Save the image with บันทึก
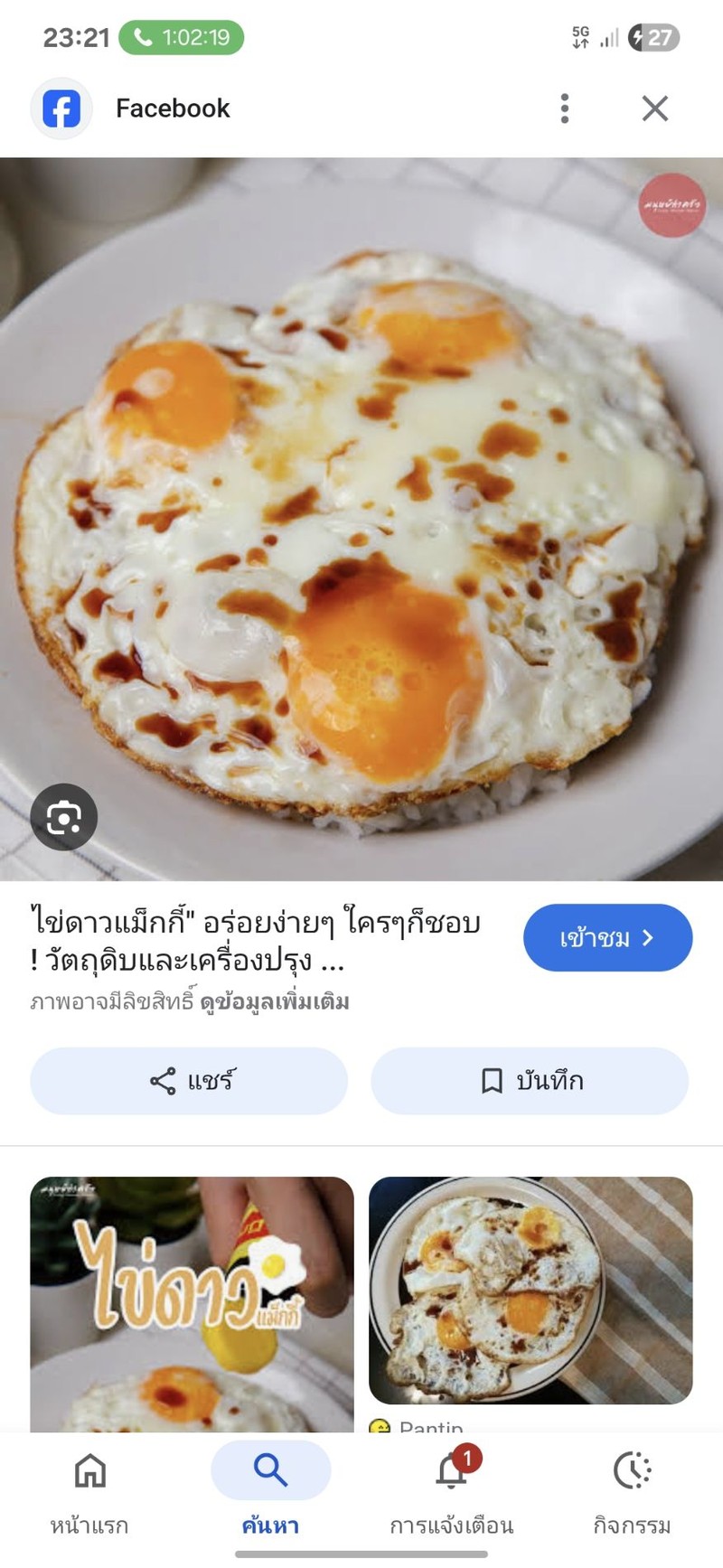Image resolution: width=723 pixels, height=1568 pixels. coord(530,1080)
